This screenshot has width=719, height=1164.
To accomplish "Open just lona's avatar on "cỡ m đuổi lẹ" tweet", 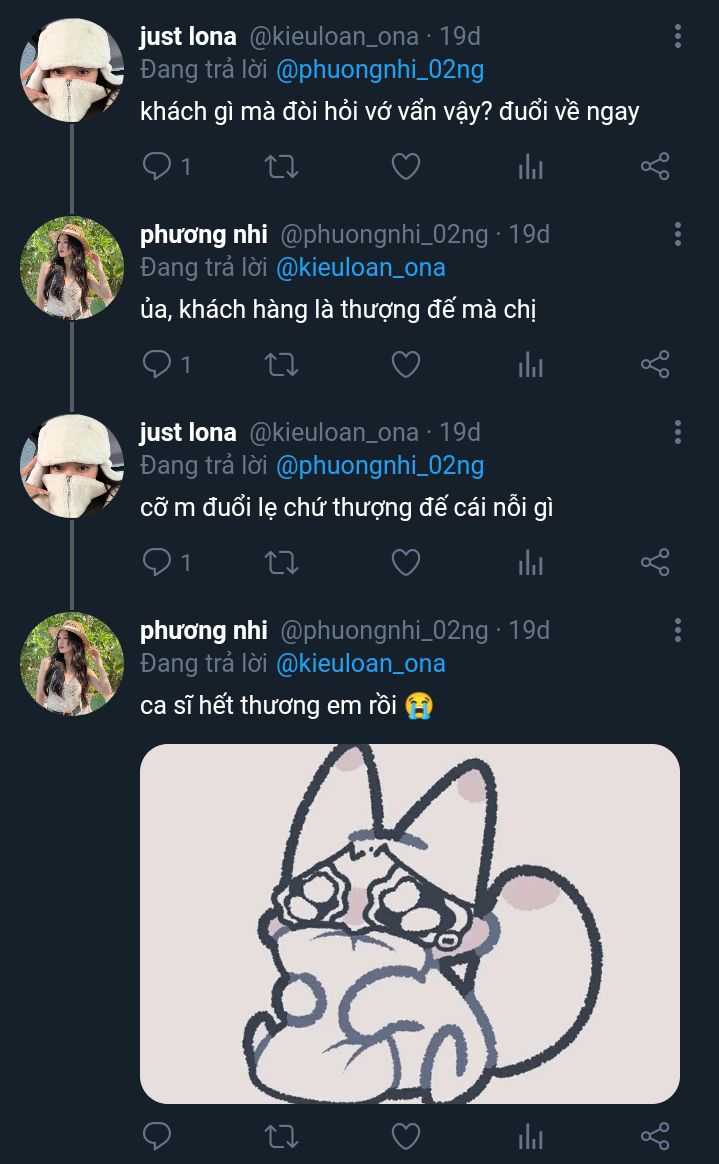I will pyautogui.click(x=71, y=466).
